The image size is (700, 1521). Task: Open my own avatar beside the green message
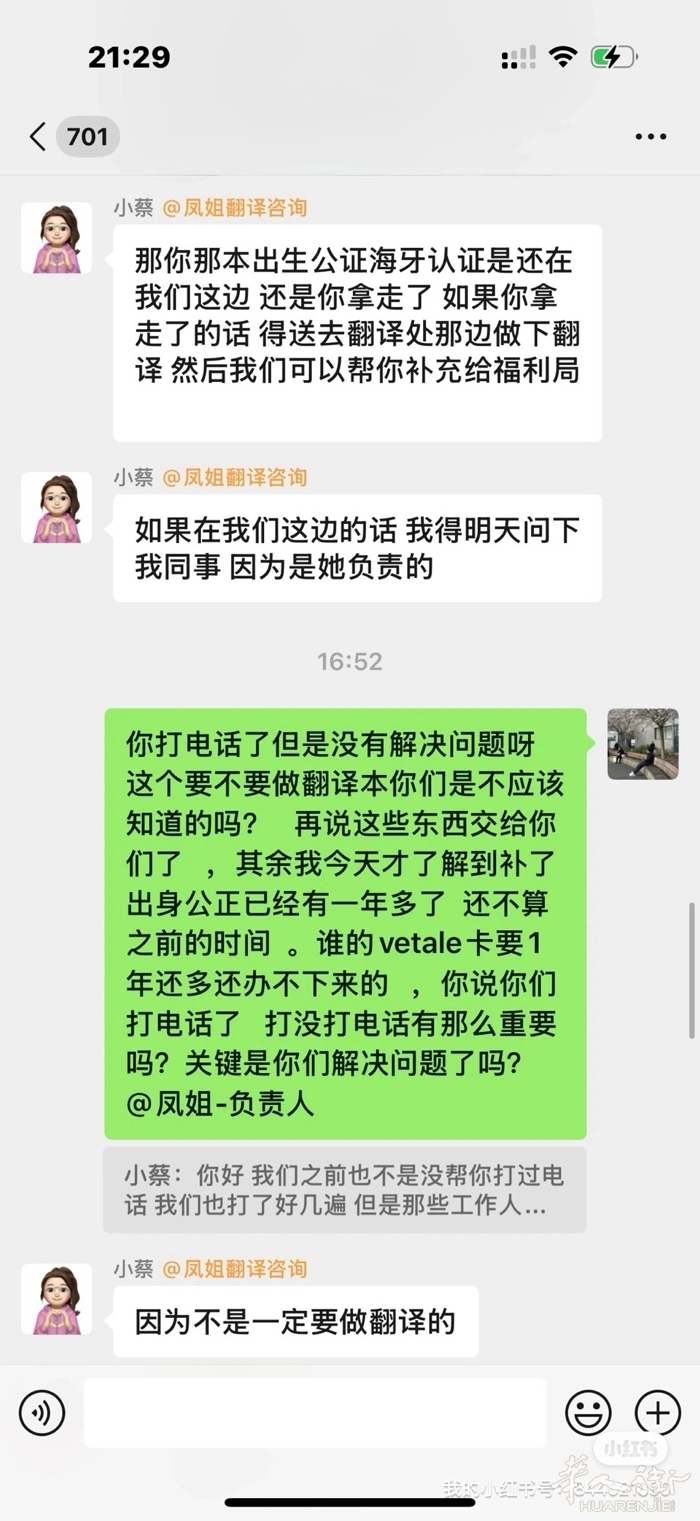point(642,744)
